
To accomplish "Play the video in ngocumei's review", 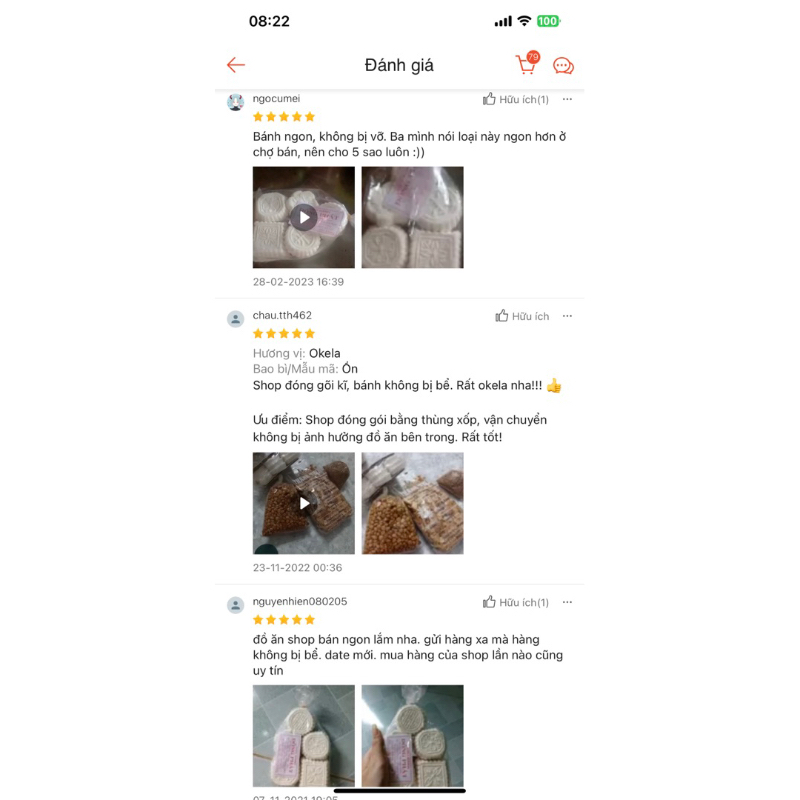I will tap(304, 217).
